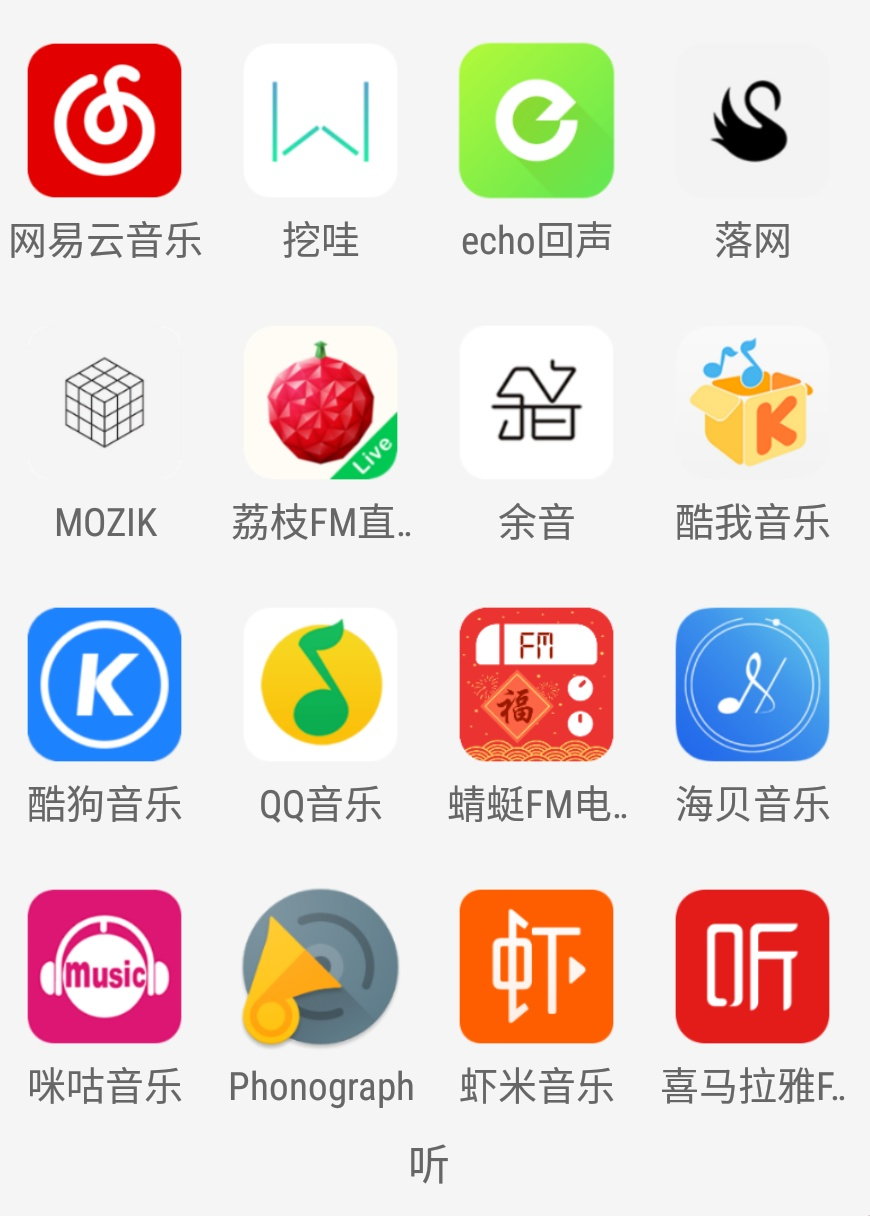Tap the Phonograph app label

[320, 1086]
